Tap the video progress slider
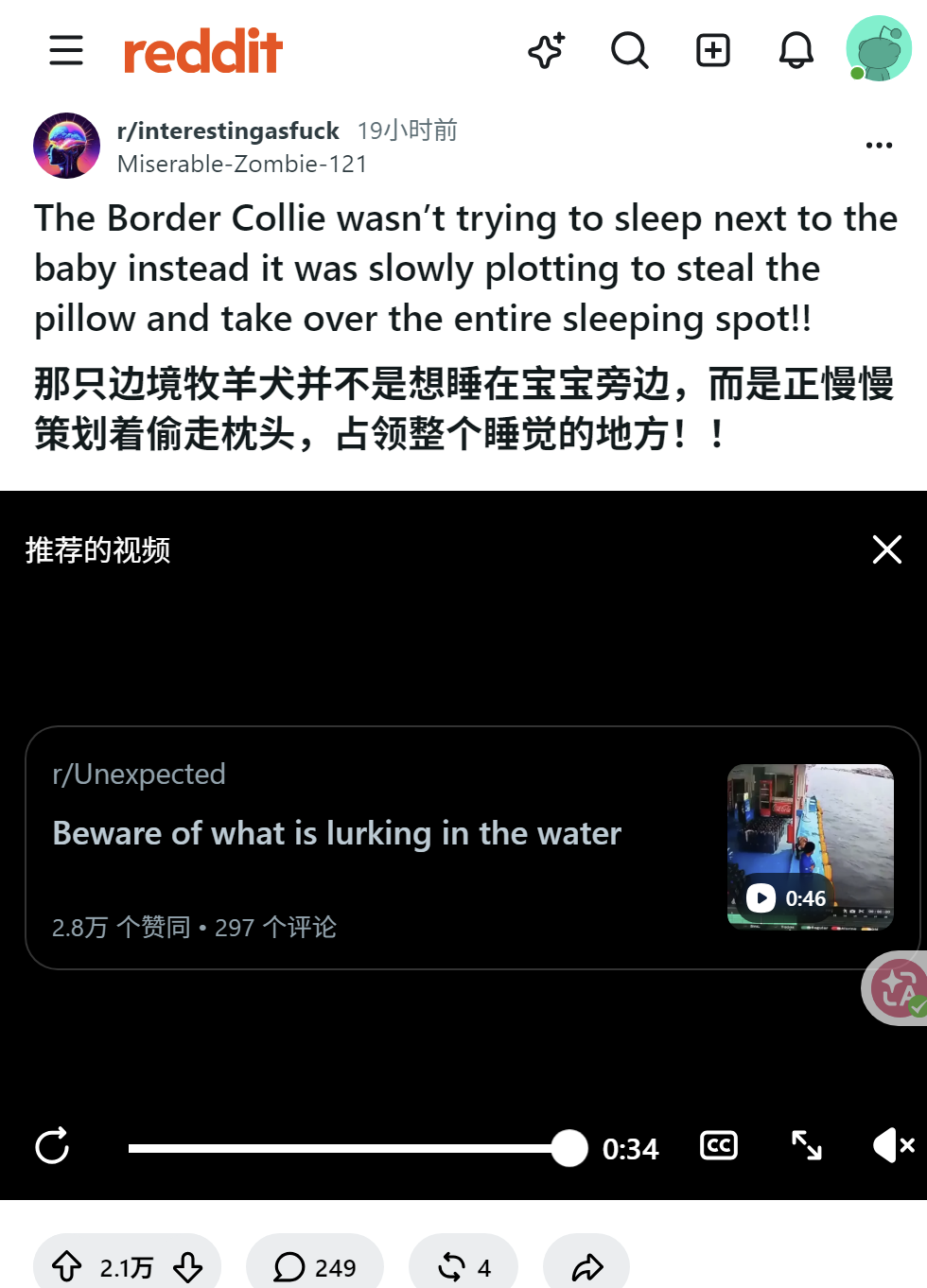Screen dimensions: 927x1288 [x=358, y=1148]
